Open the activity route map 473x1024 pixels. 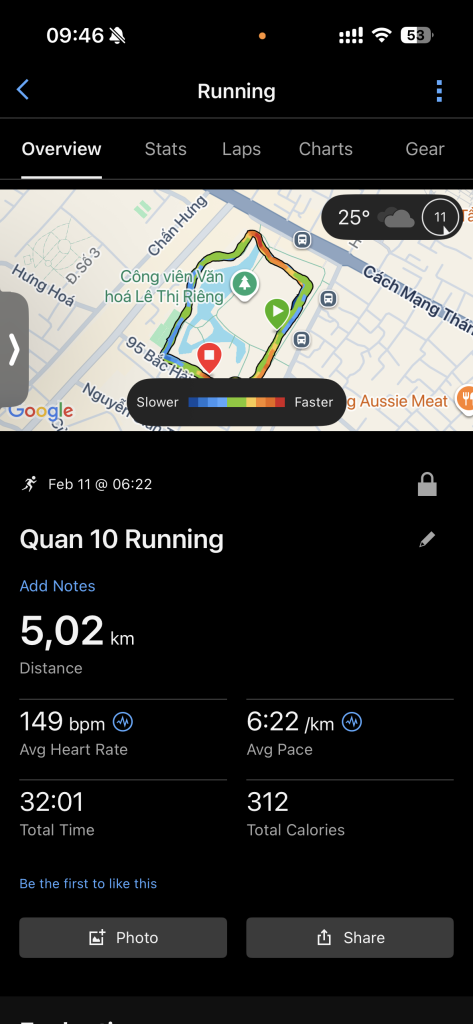236,307
